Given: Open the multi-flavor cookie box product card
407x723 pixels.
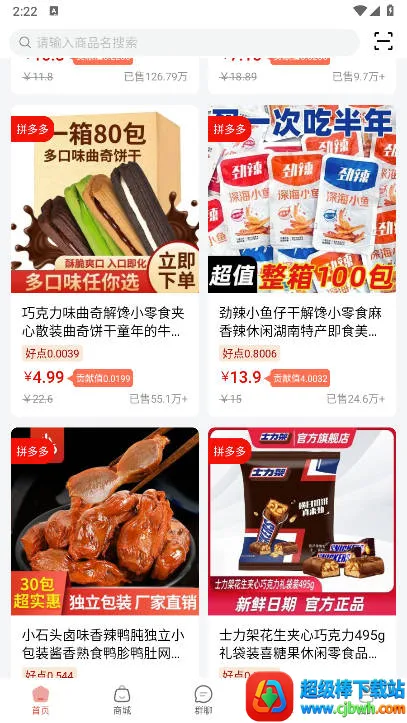Looking at the screenshot, I should (105, 261).
